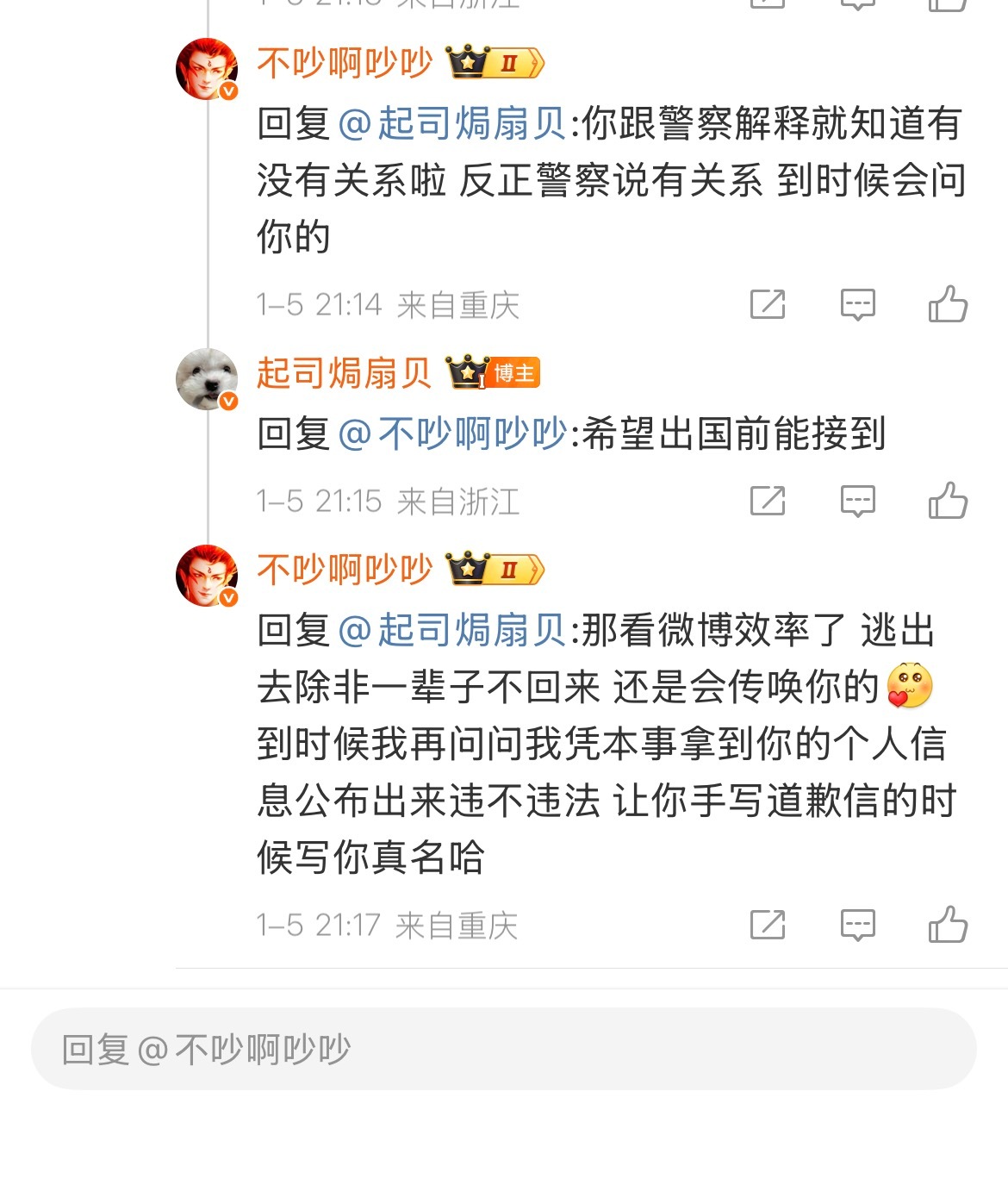This screenshot has width=1008, height=1191.
Task: Open comment replies on 起司焗扇贝's 21:15 comment
Action: click(857, 499)
